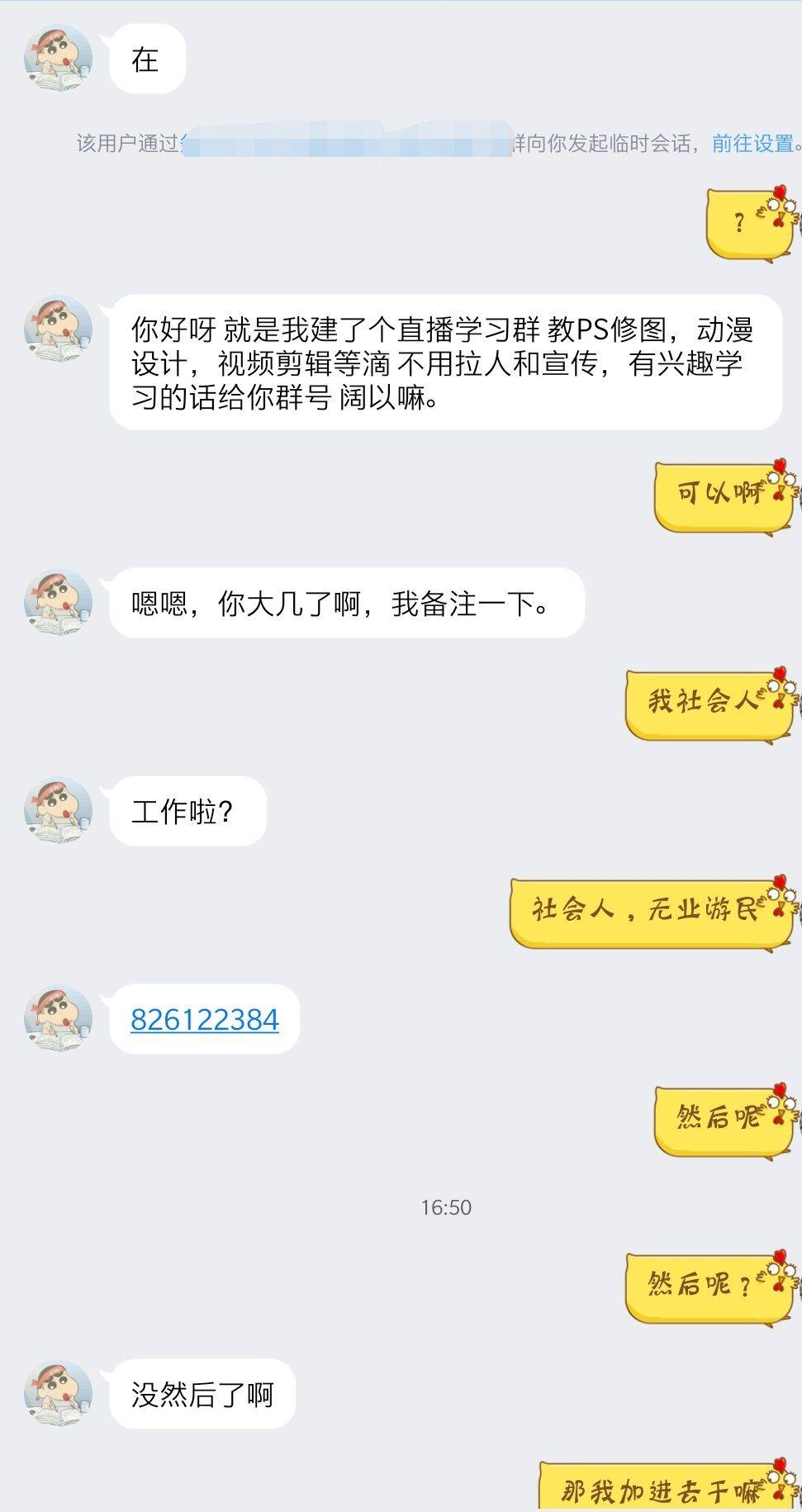Open the '那我加进去干嘛' sticker at bottom
This screenshot has width=802, height=1512.
click(x=661, y=1486)
